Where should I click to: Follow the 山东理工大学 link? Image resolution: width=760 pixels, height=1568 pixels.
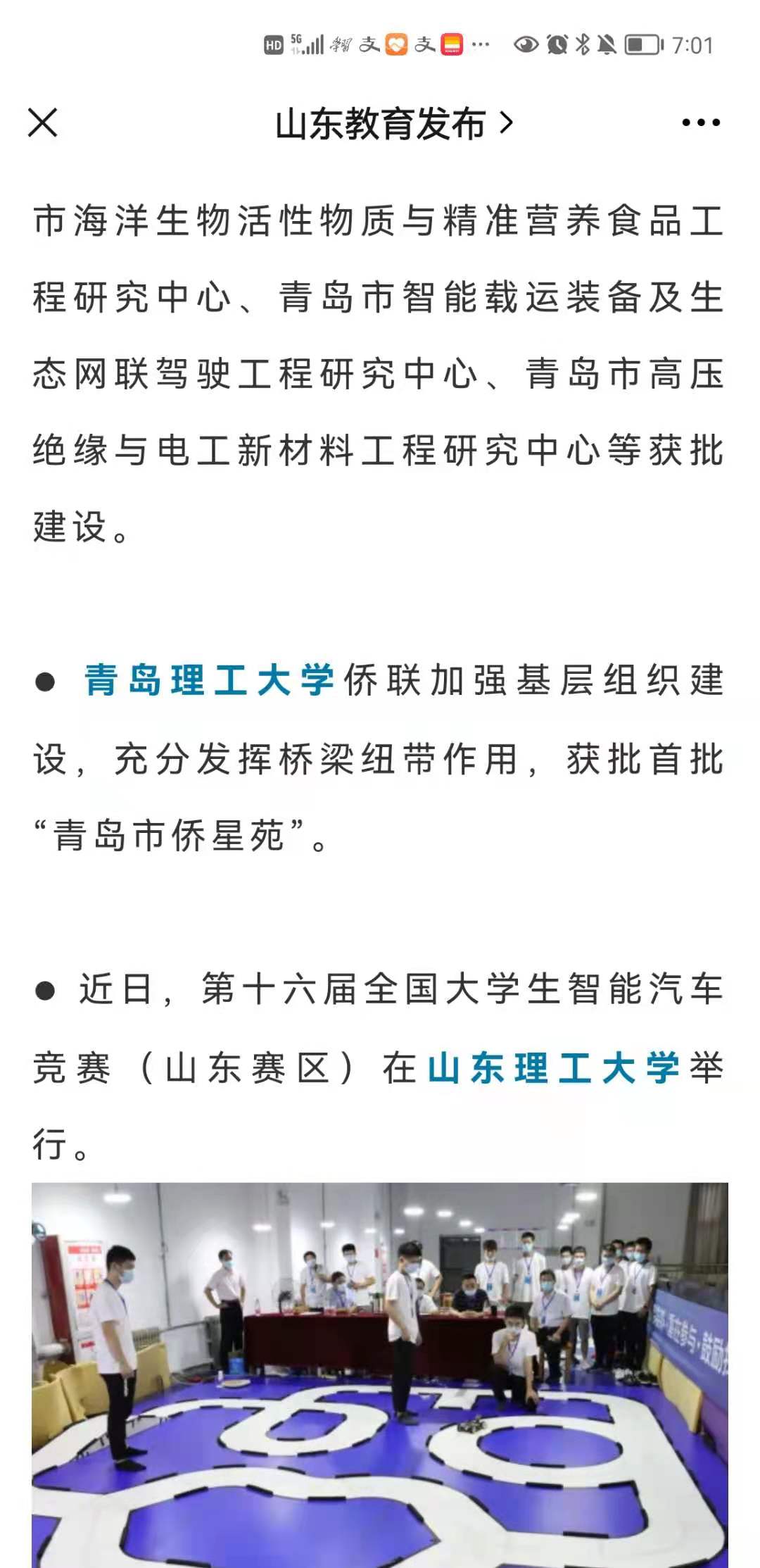coord(553,1067)
